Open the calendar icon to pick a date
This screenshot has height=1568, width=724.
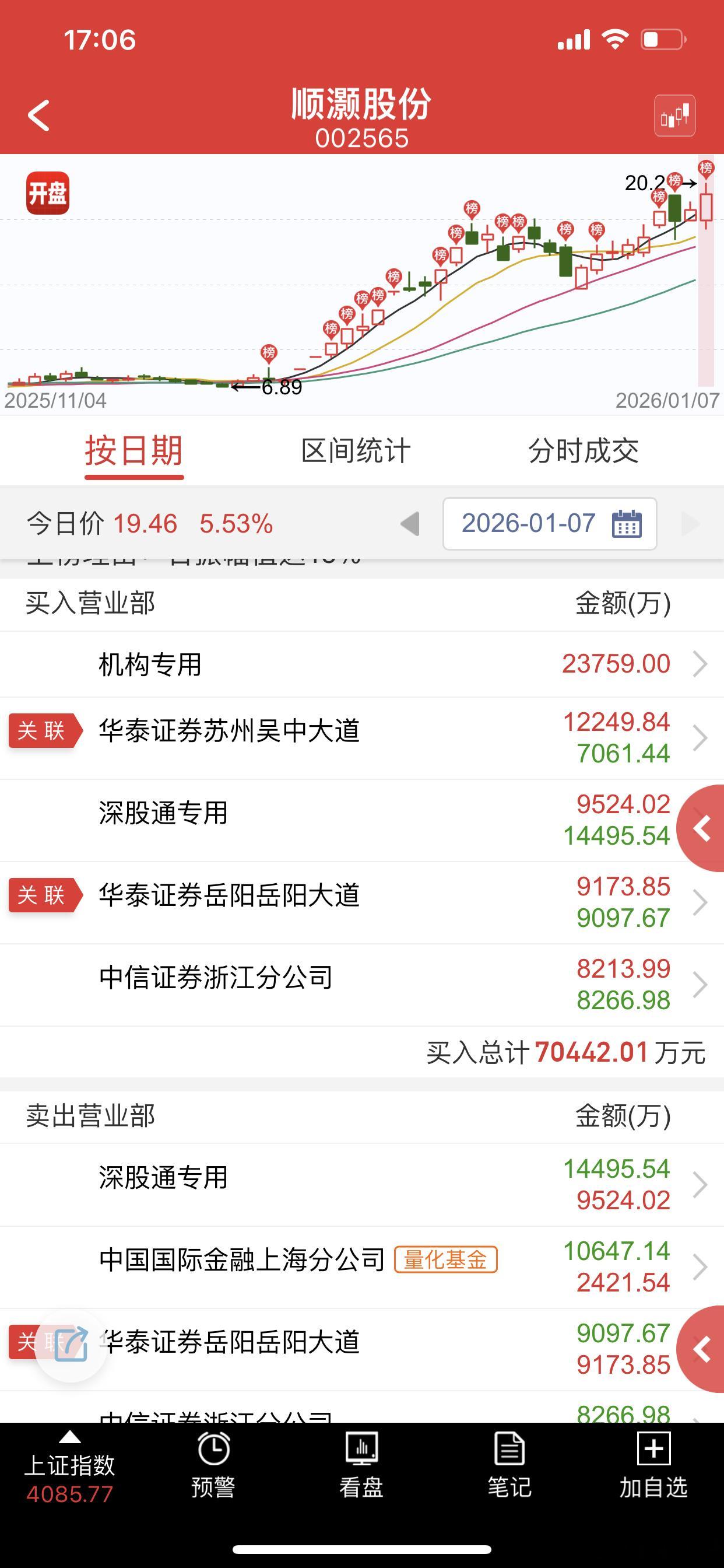630,524
